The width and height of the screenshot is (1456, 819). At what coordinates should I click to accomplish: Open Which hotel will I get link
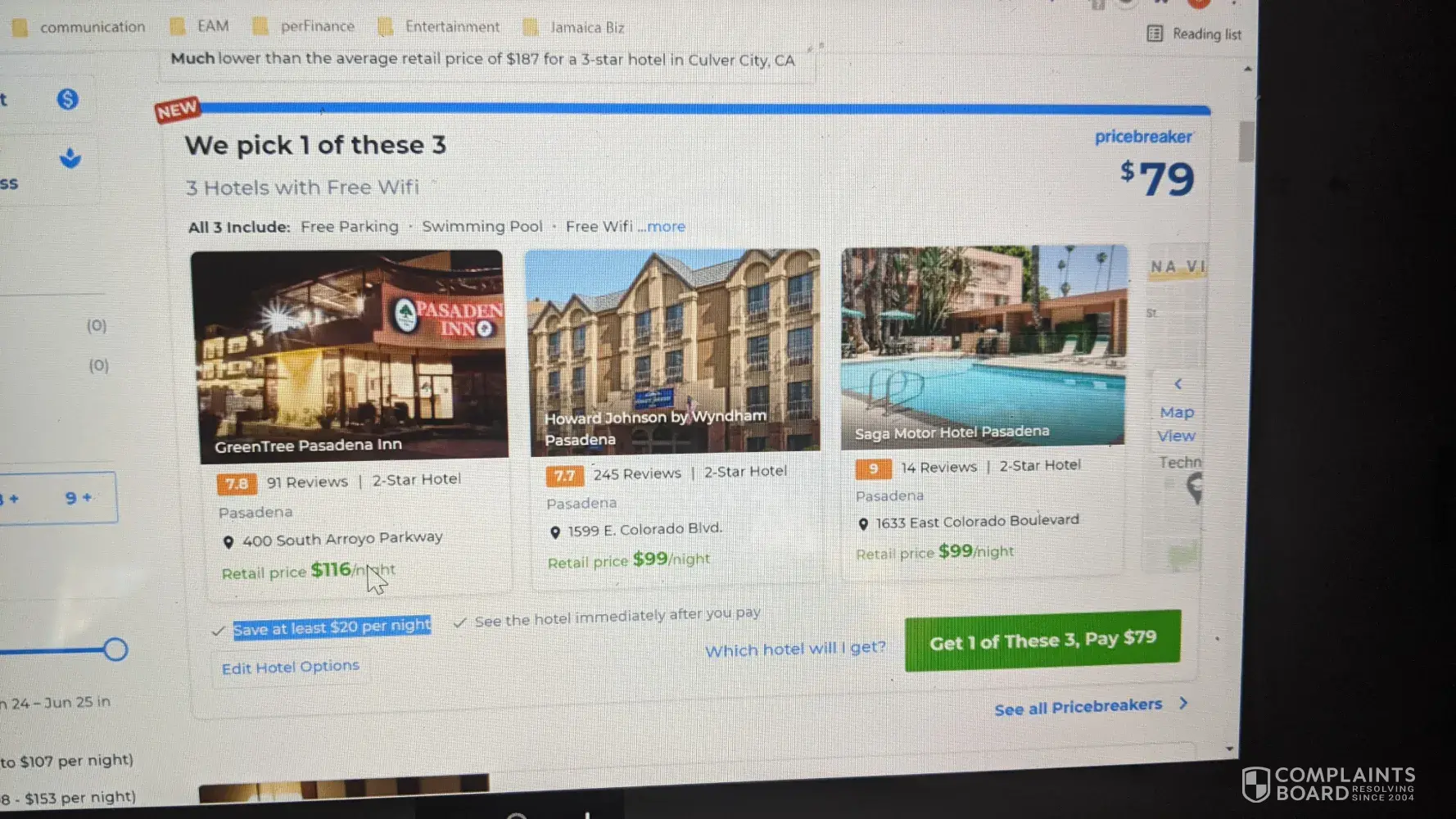point(795,649)
